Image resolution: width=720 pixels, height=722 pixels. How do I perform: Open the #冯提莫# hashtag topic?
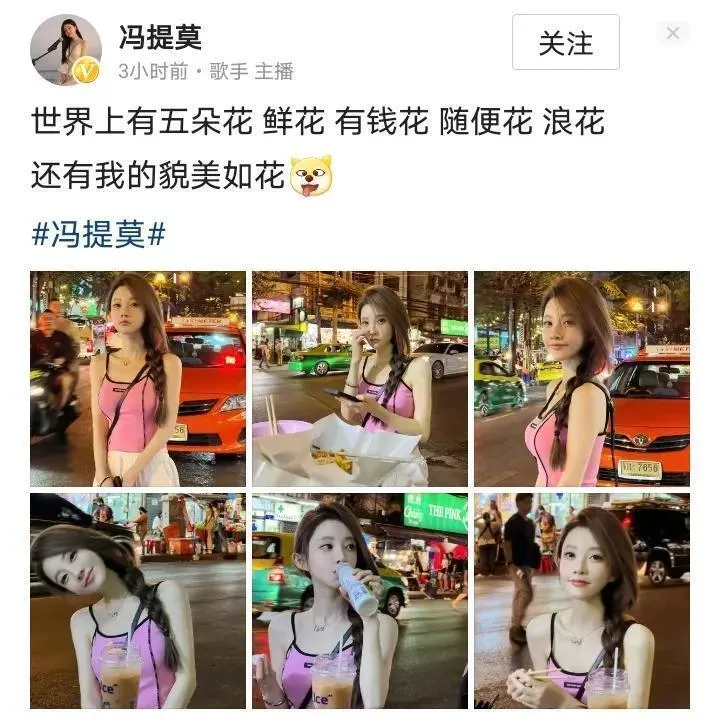pos(98,235)
